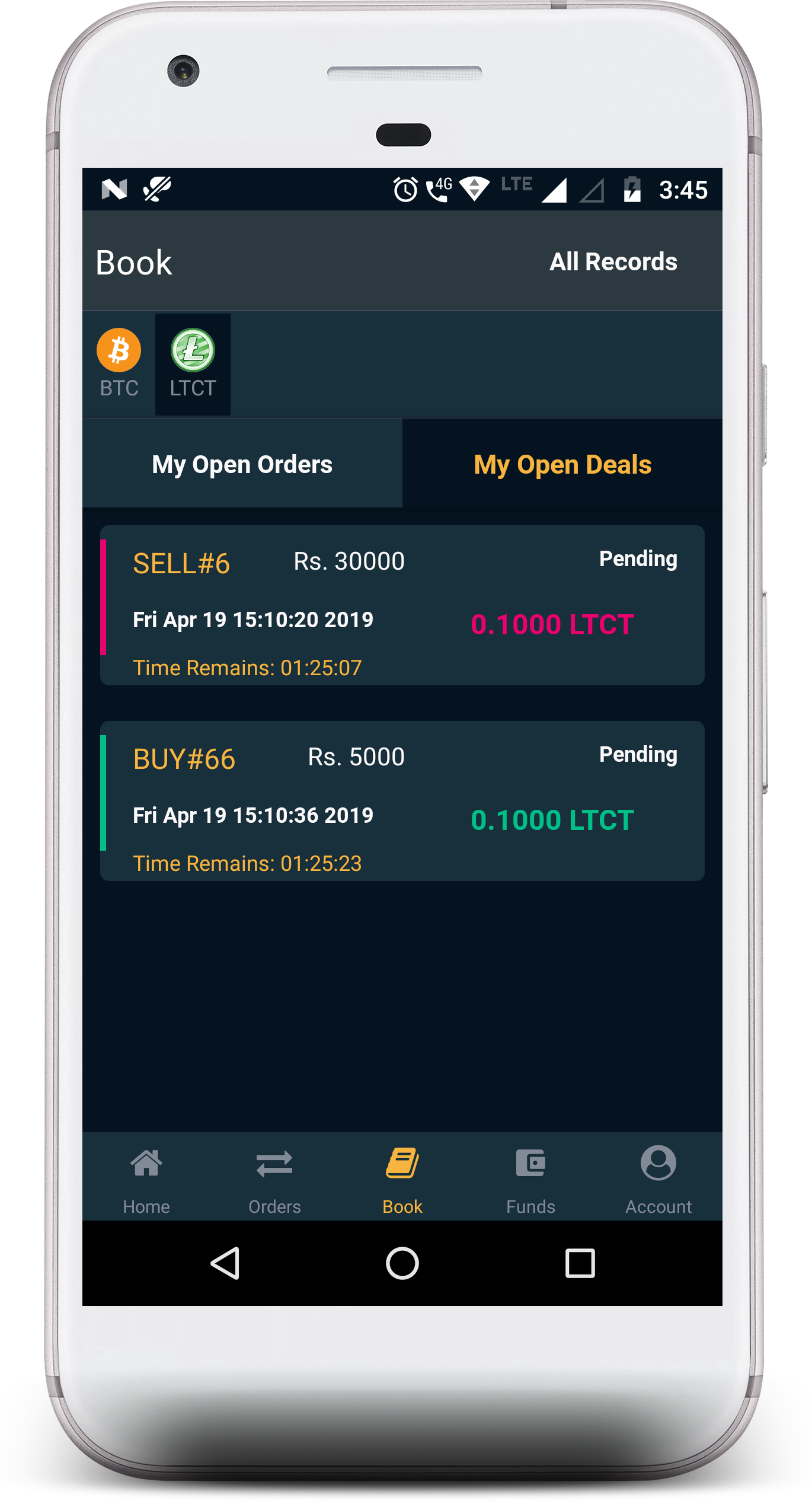Screen dimensions: 812x1501
Task: Select the Book tab in bottom navigation
Action: point(402,1178)
